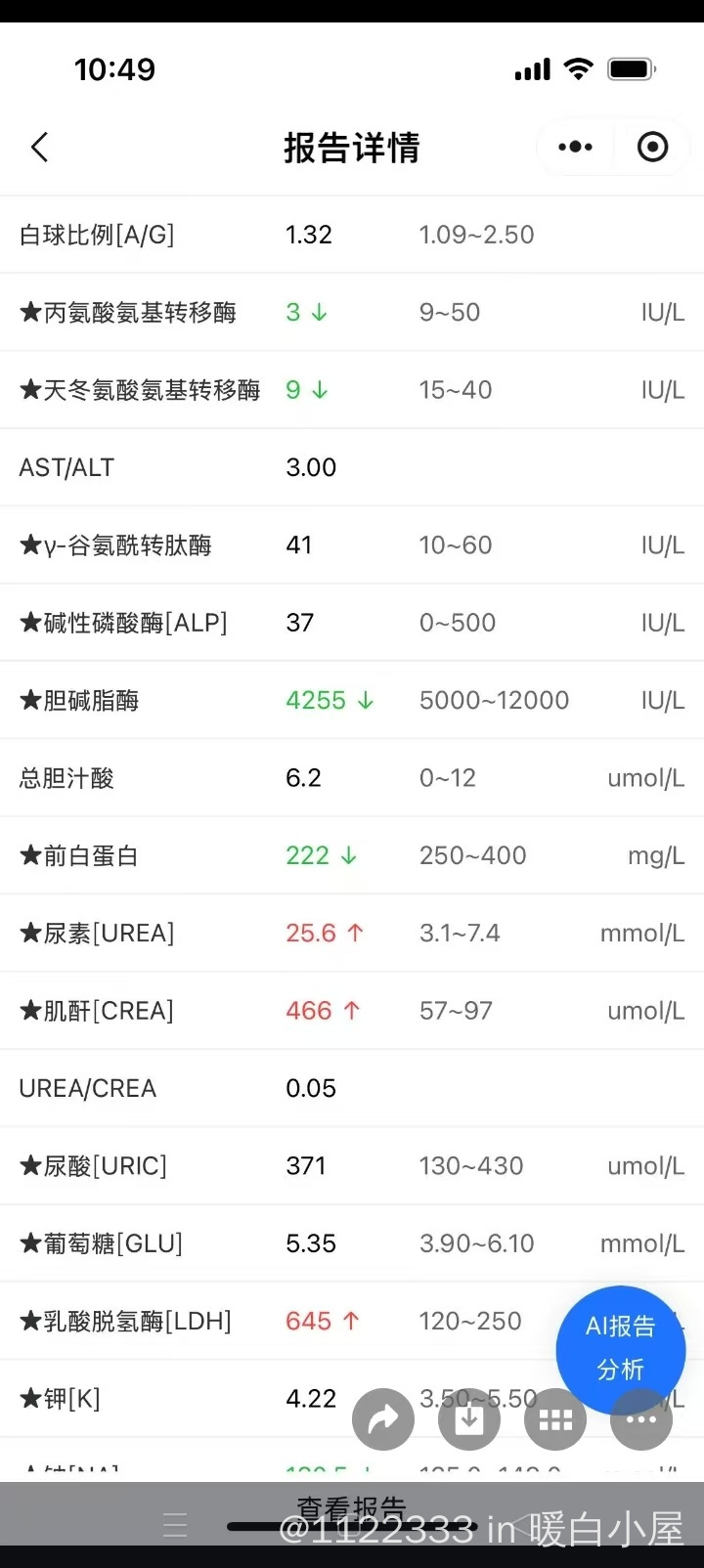Open the grid view icon

(555, 1419)
